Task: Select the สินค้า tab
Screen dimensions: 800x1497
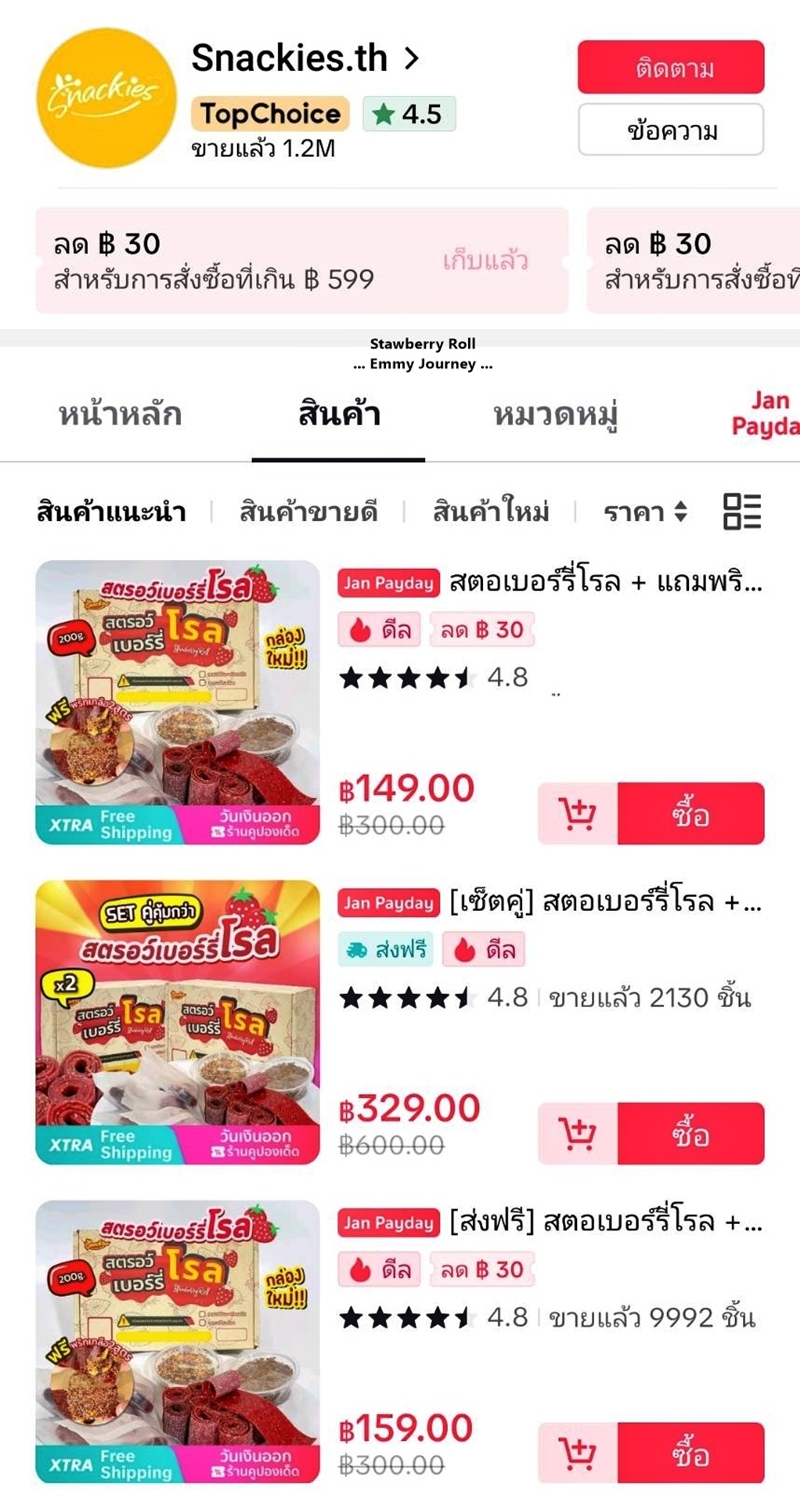Action: (x=339, y=414)
